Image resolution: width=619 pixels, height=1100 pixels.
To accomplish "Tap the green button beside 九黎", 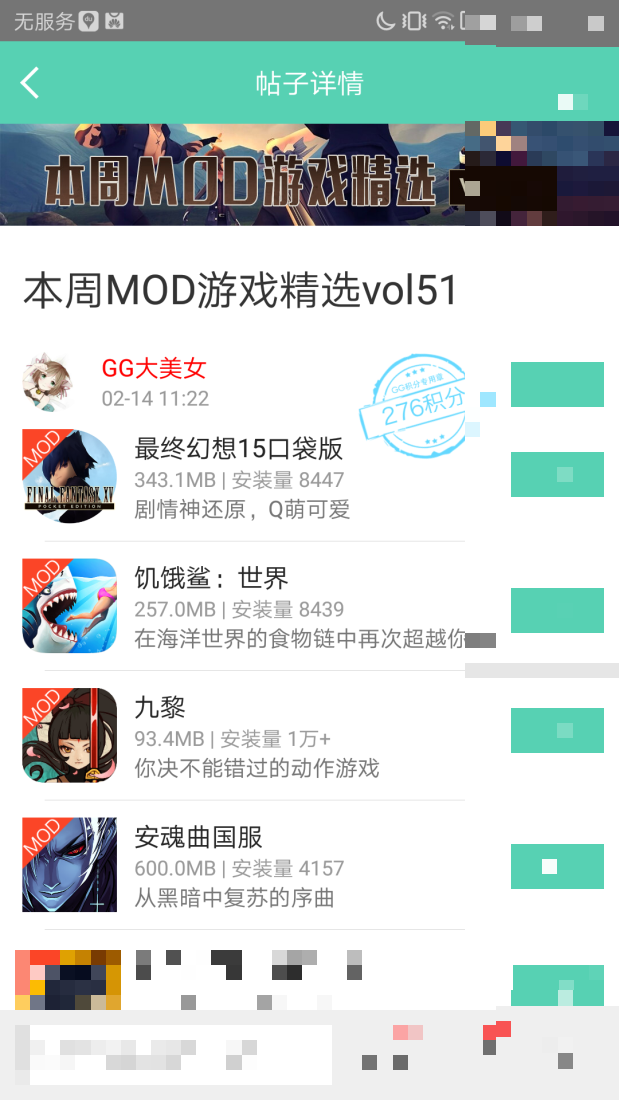I will 557,730.
